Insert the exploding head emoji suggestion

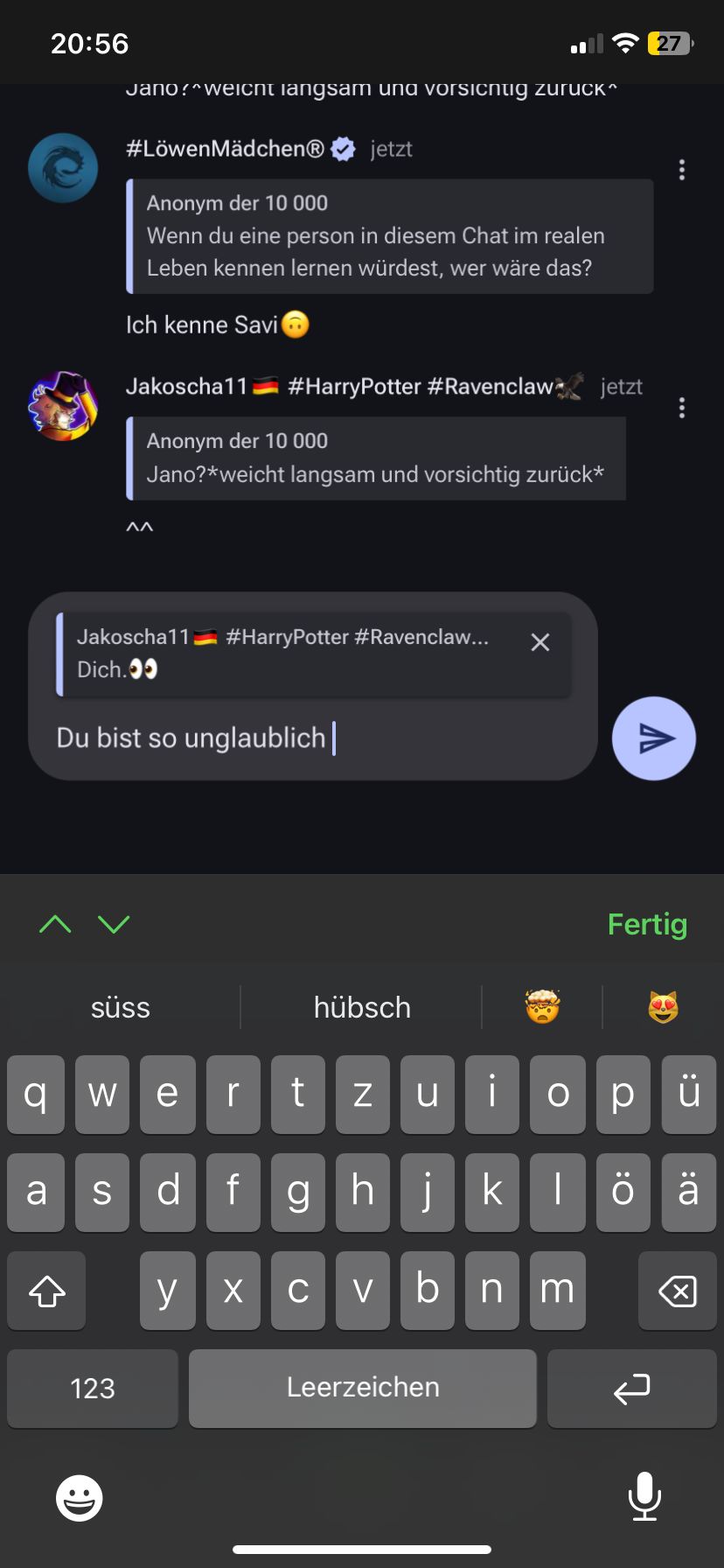coord(542,1007)
